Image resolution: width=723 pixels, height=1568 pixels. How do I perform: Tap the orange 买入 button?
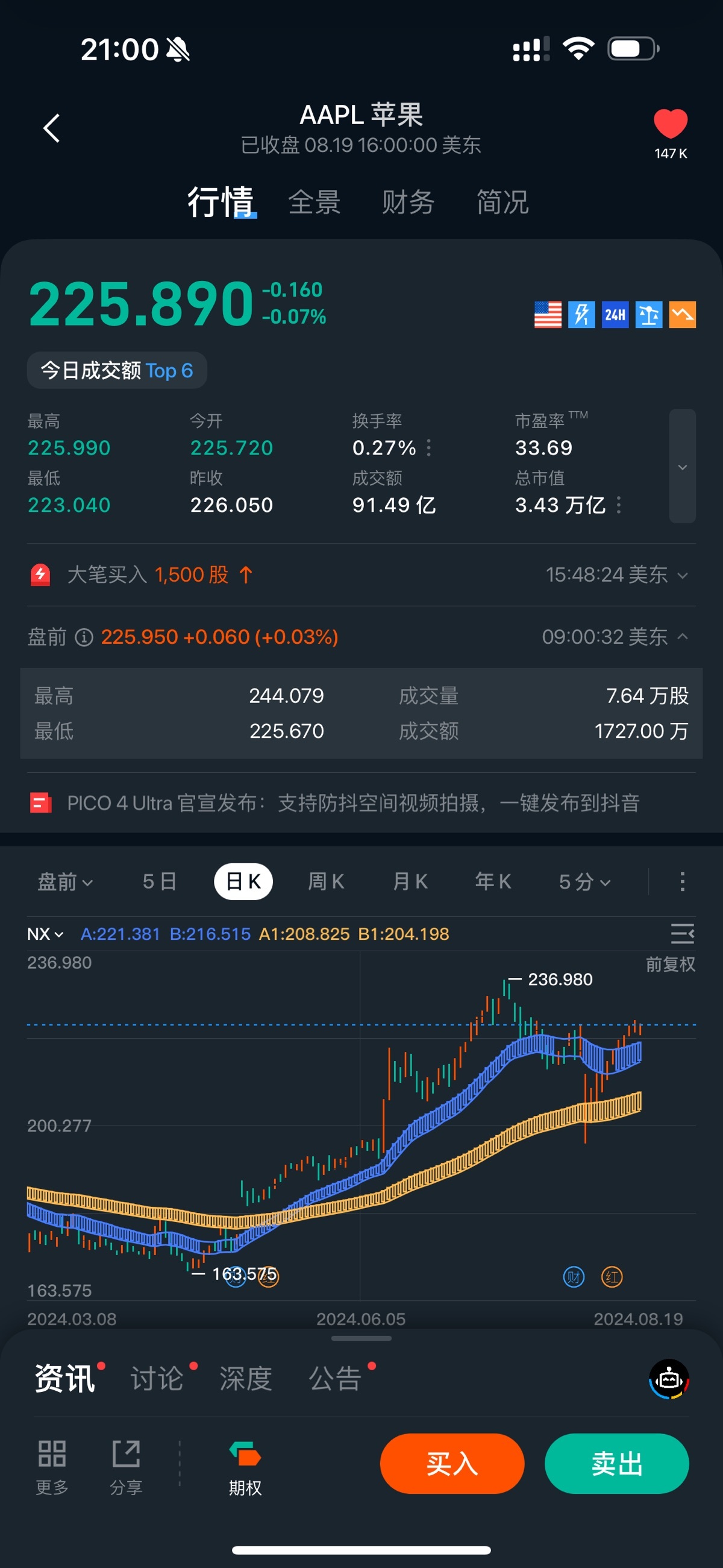coord(451,1463)
